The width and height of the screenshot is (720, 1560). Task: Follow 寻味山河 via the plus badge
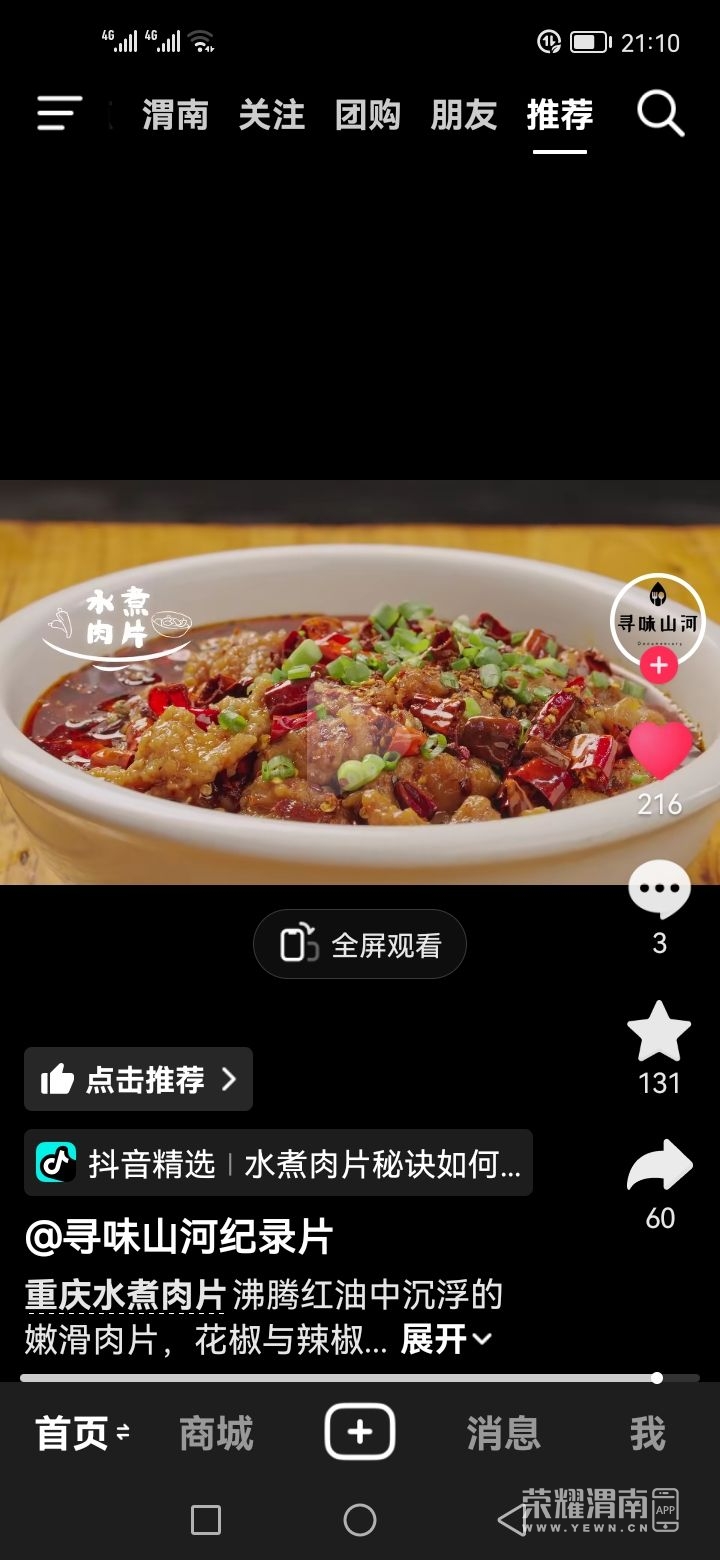658,665
